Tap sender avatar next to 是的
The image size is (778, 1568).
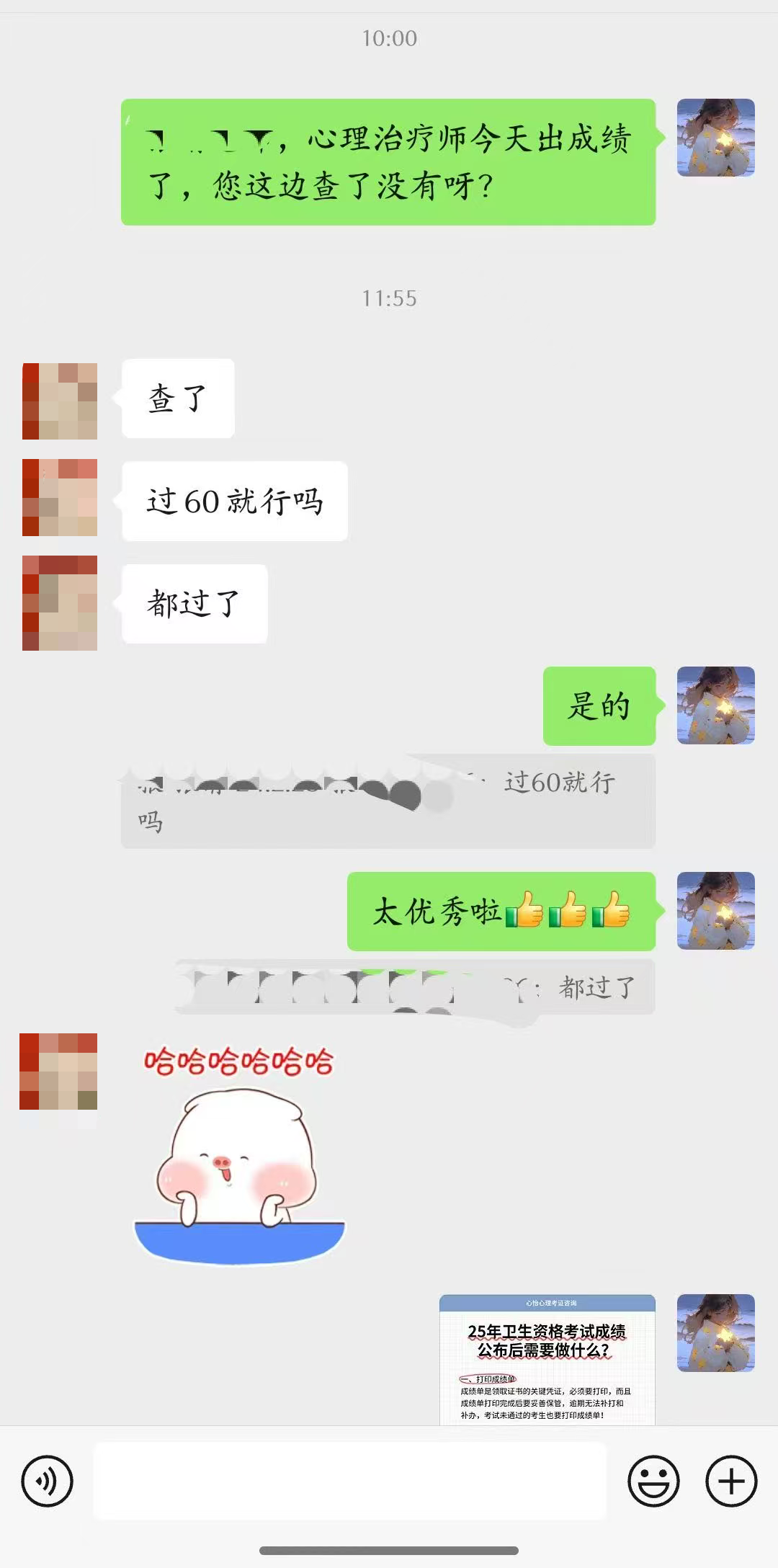[x=715, y=705]
